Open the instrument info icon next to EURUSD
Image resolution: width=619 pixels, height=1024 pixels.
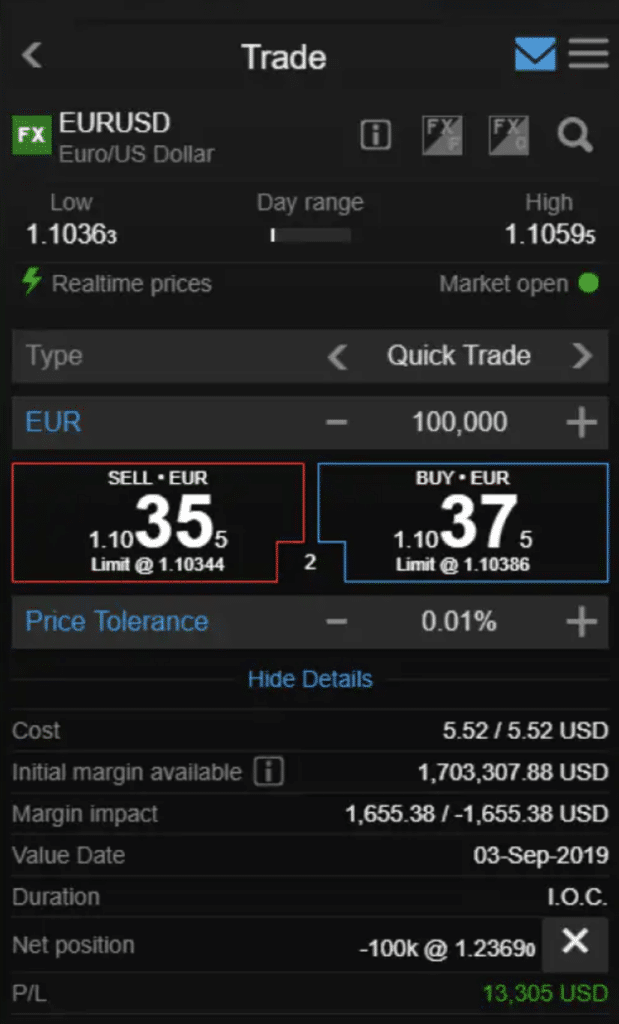tap(375, 136)
